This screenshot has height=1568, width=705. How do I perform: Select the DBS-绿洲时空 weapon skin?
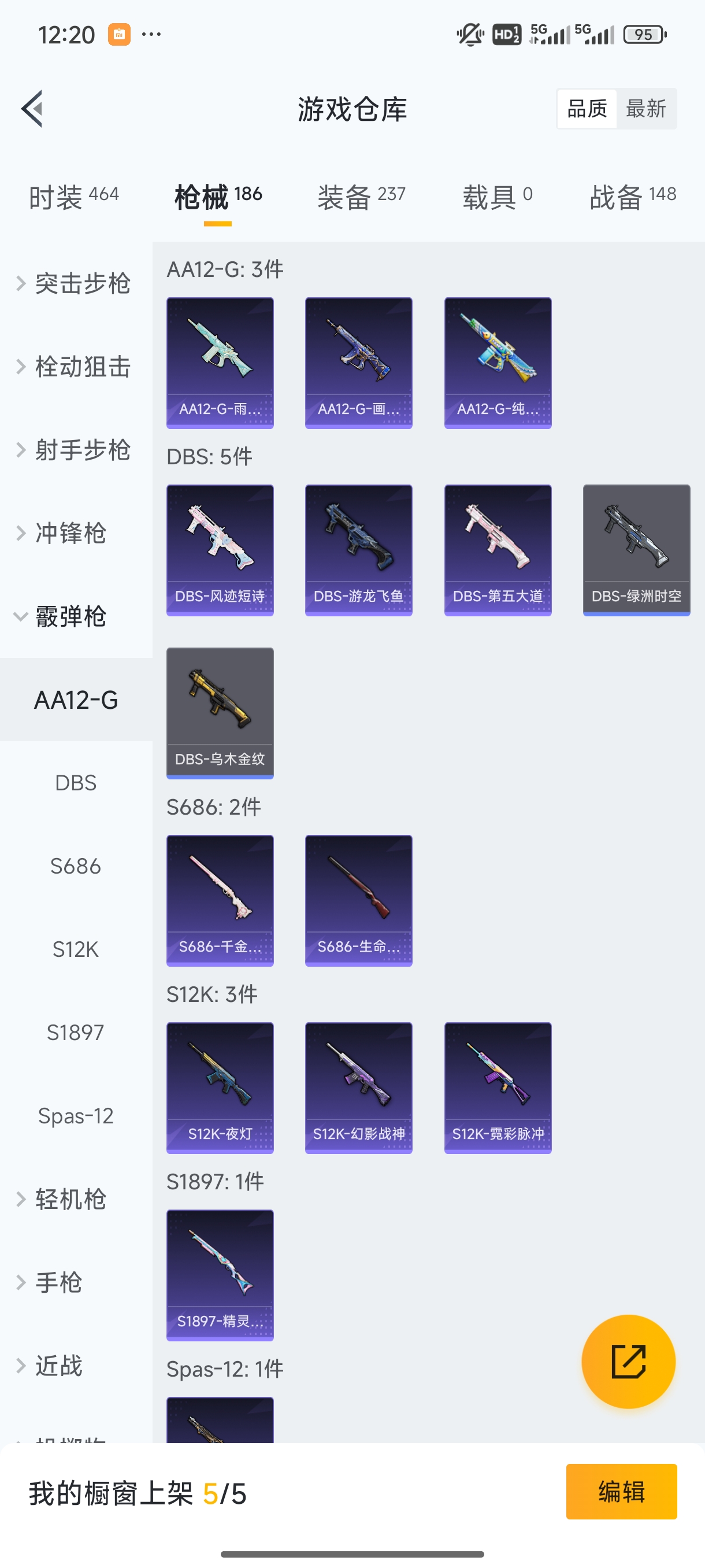click(636, 550)
